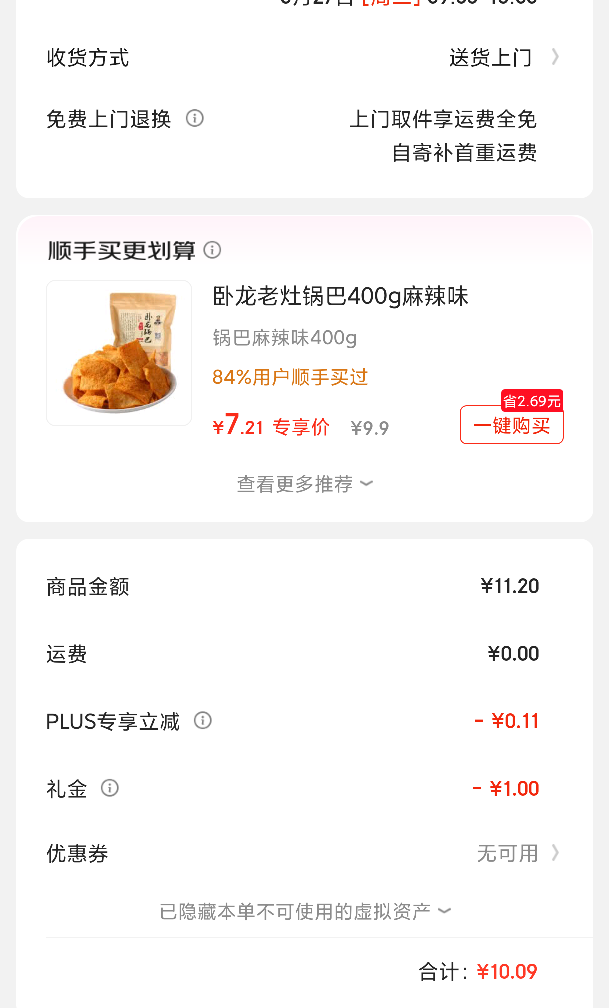The width and height of the screenshot is (609, 1008).
Task: Show info about 免费上门退换
Action: click(195, 118)
